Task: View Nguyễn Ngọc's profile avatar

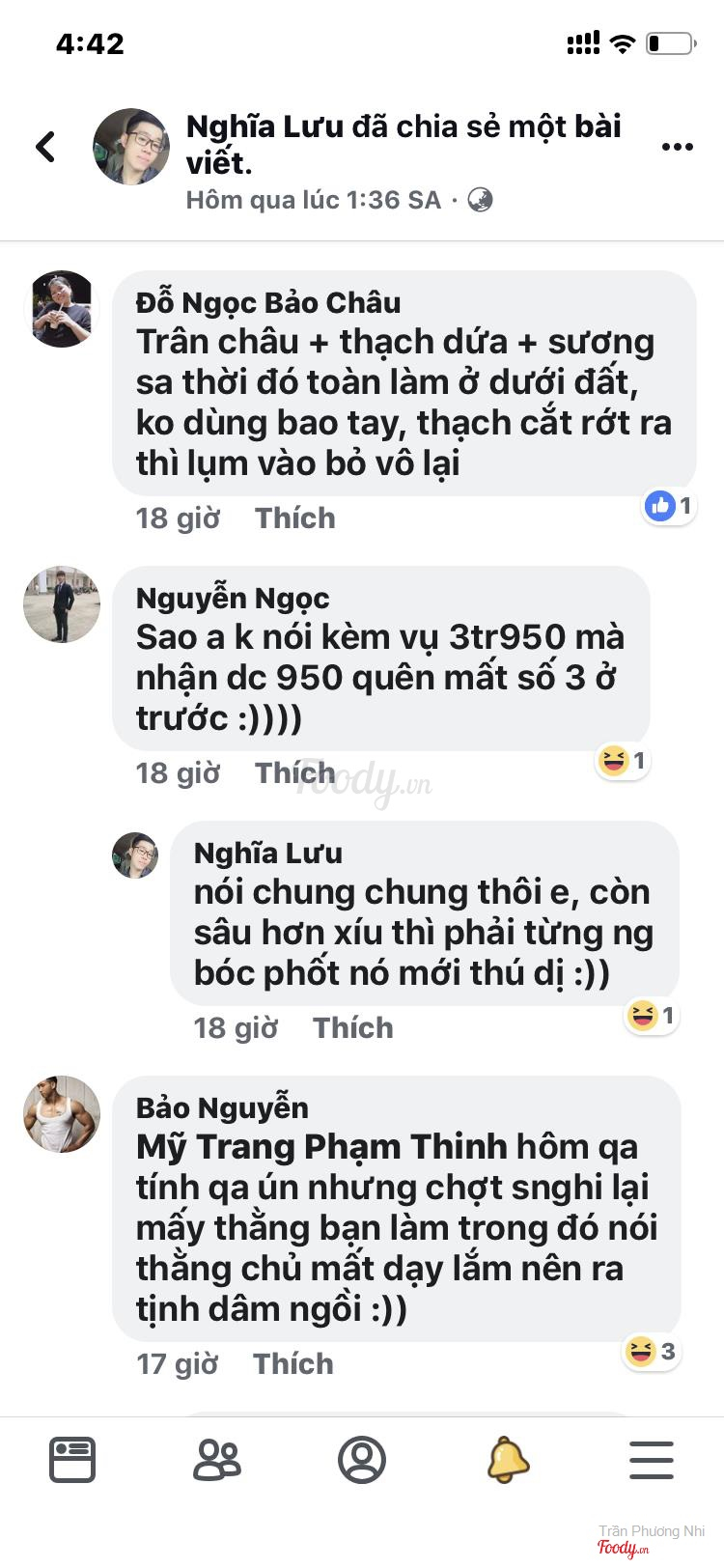Action: [x=62, y=604]
